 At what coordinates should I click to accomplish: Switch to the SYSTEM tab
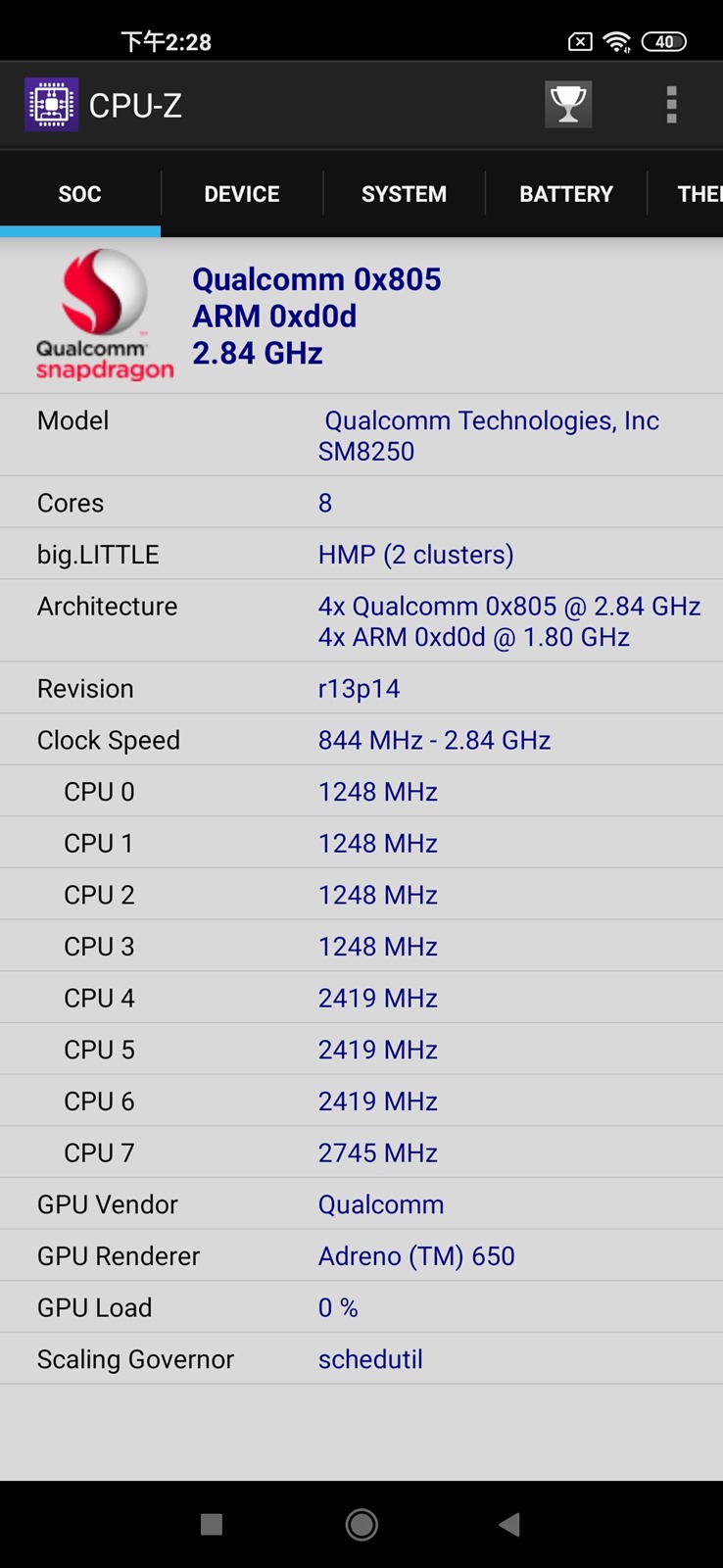404,194
